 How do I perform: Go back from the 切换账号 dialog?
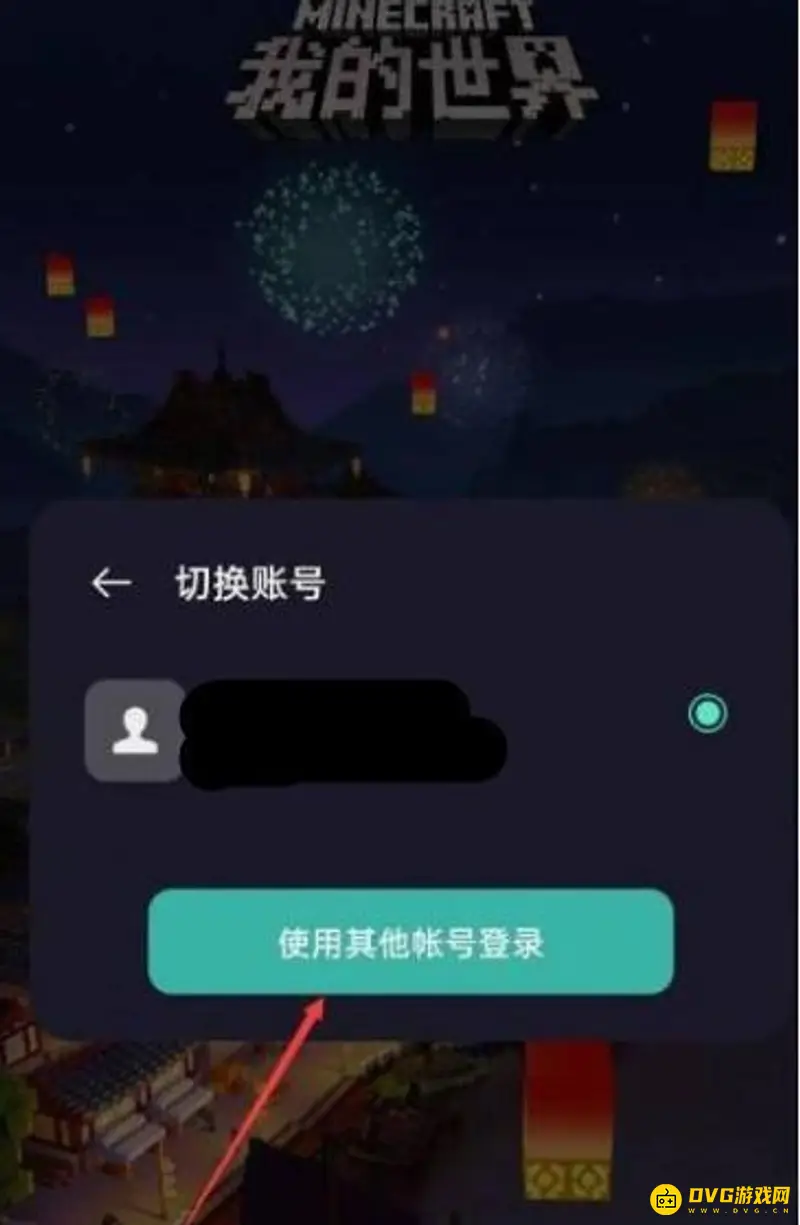click(111, 583)
